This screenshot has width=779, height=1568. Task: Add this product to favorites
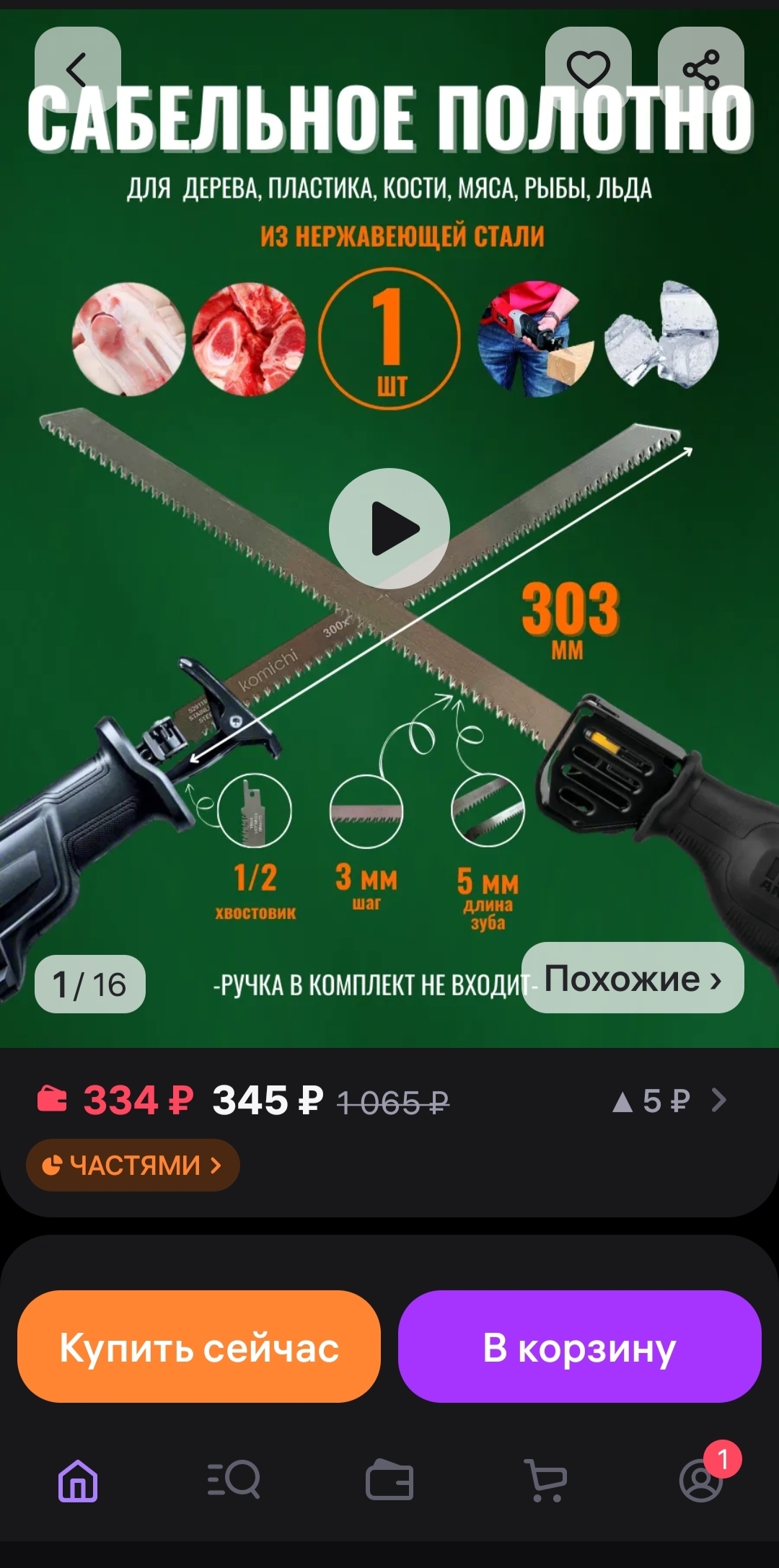(x=588, y=70)
